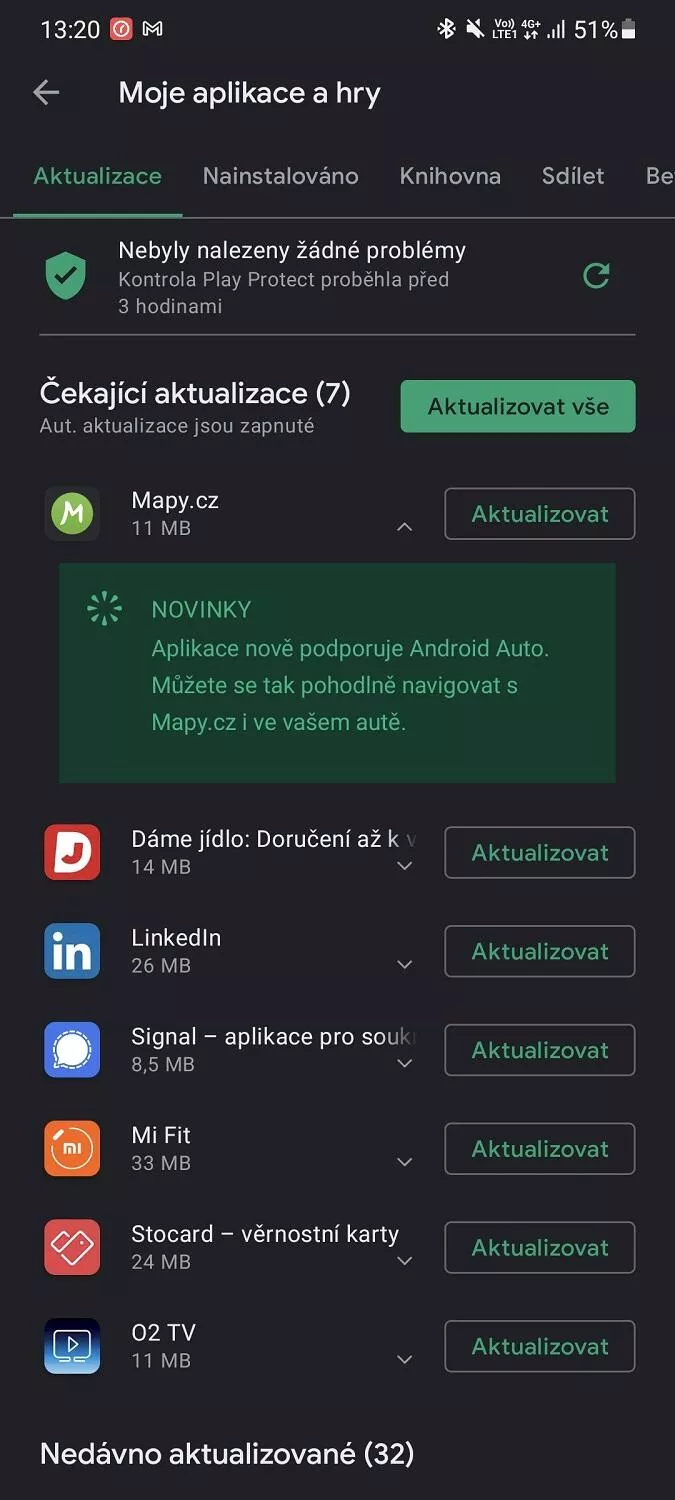The image size is (675, 1500).
Task: Update the LinkedIn app
Action: (540, 951)
